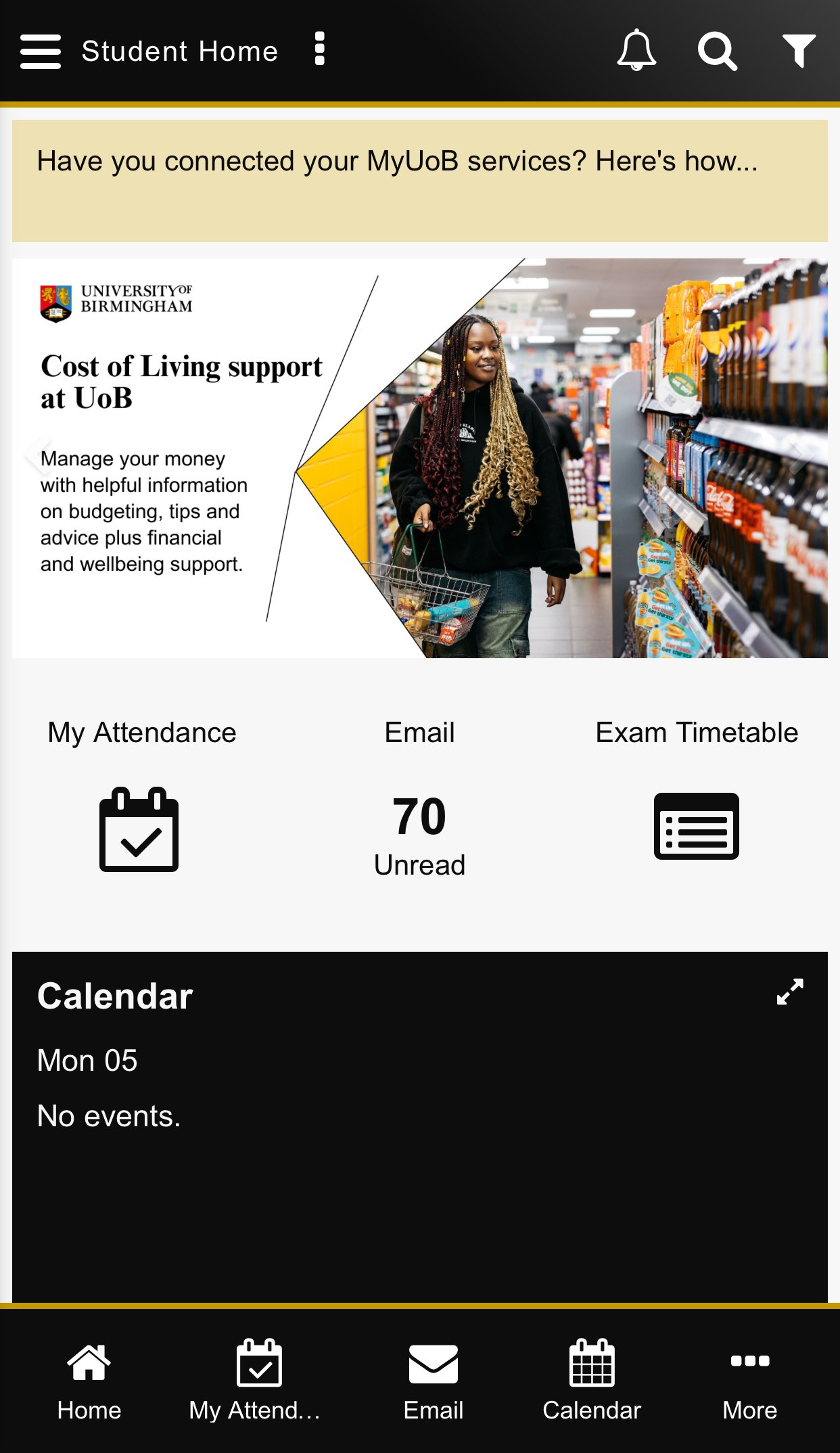Open the overflow menu beside Student Home
Image resolution: width=840 pixels, height=1453 pixels.
(320, 49)
